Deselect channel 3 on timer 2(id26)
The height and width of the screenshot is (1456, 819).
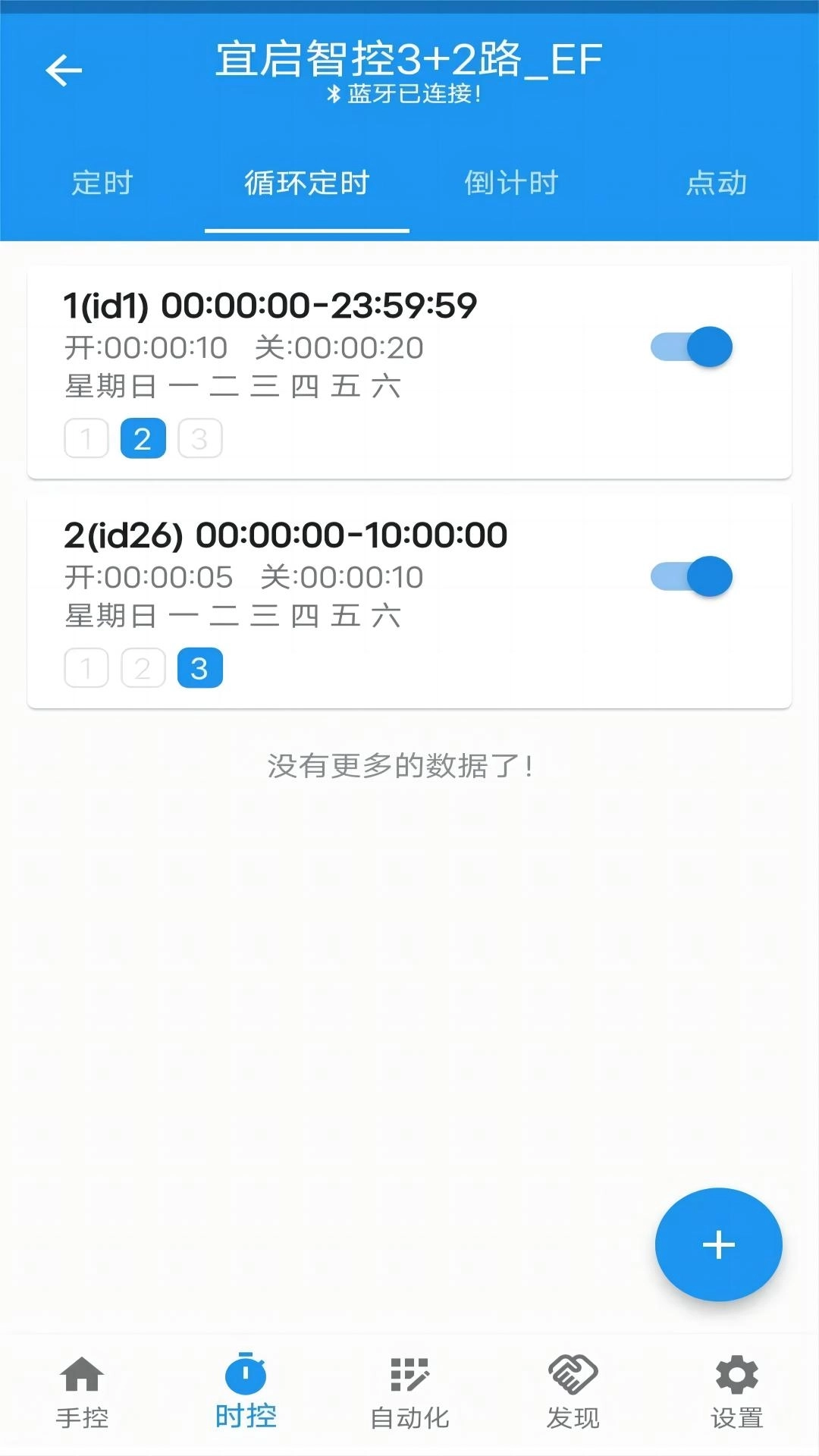click(199, 667)
